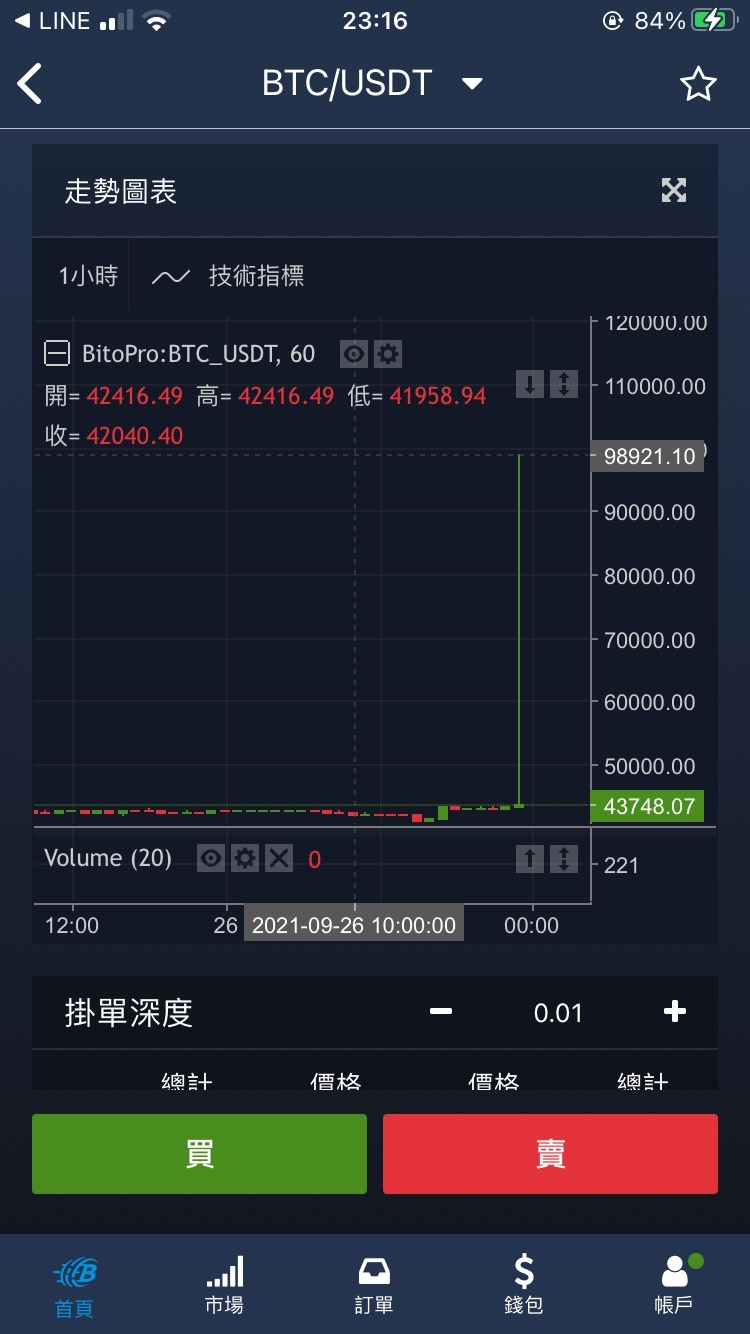Hide the Volume (20) indicator
750x1334 pixels.
[x=210, y=858]
